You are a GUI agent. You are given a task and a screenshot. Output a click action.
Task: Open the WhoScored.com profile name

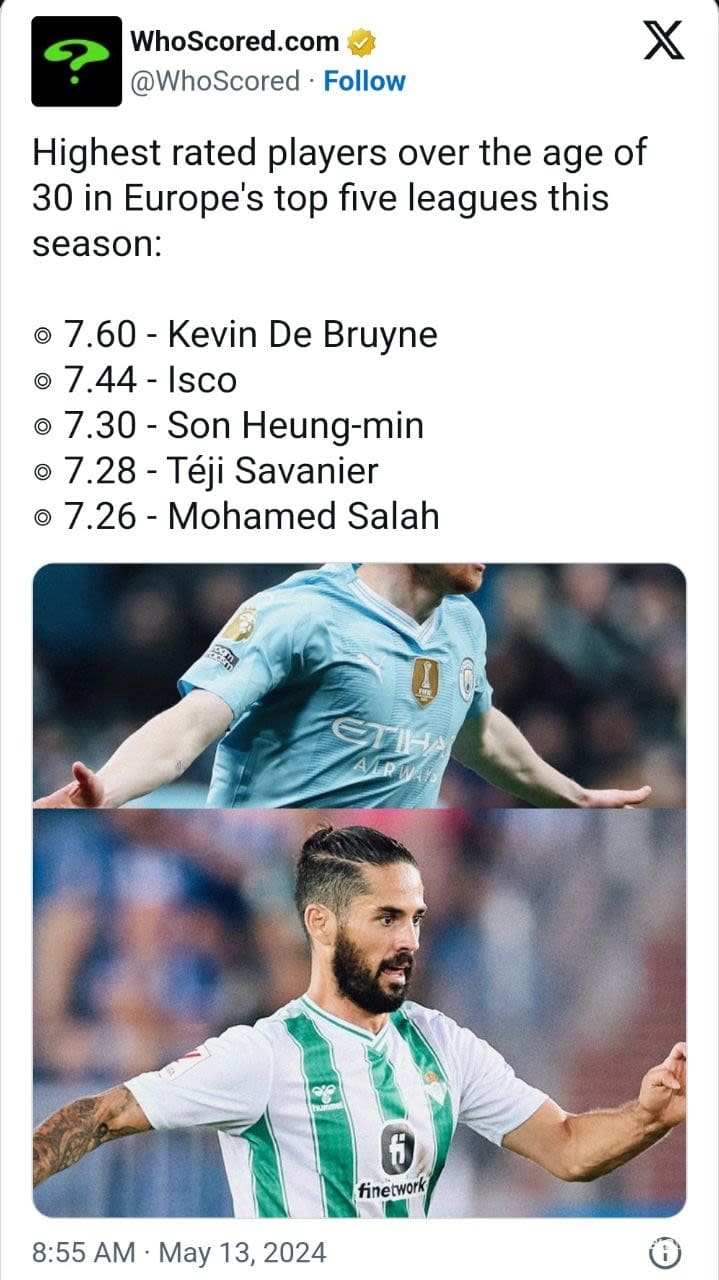click(236, 41)
